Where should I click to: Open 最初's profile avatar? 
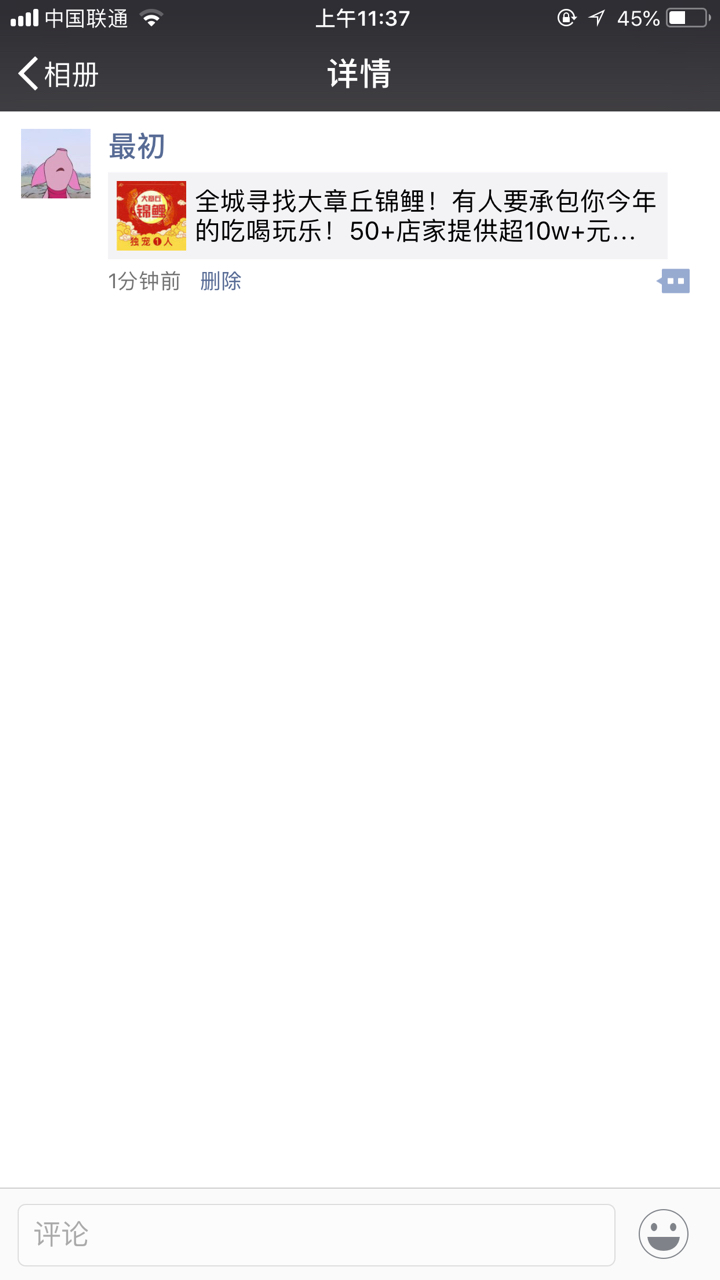point(56,164)
